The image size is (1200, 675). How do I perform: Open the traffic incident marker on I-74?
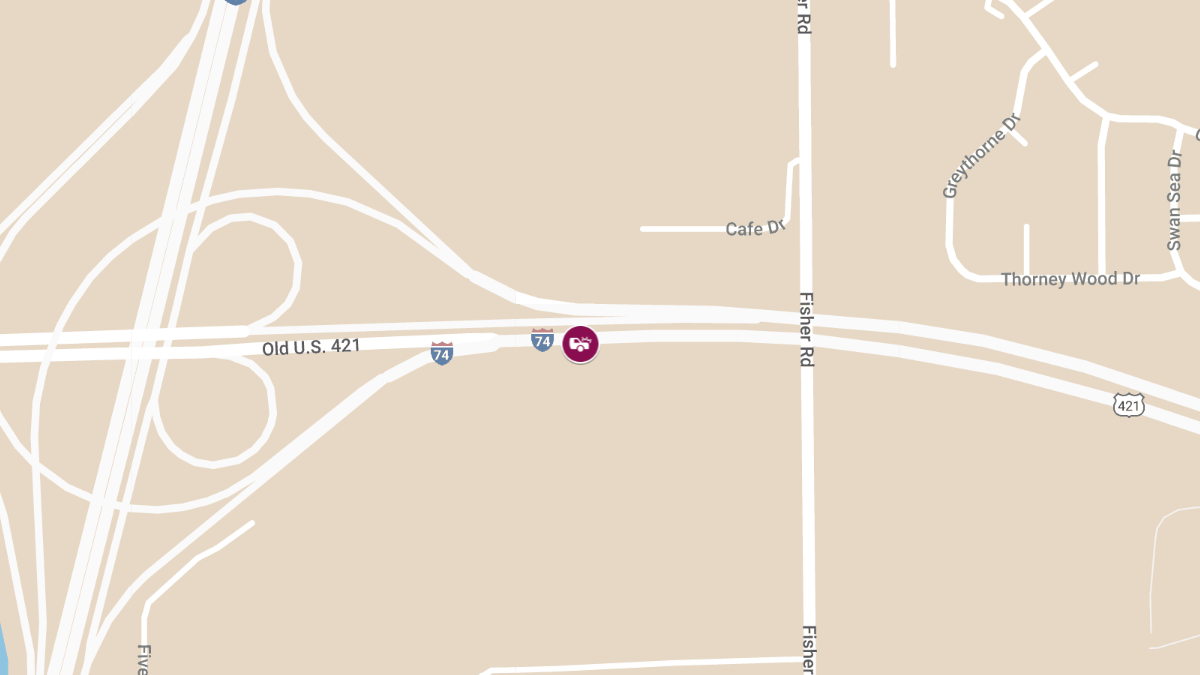point(580,344)
